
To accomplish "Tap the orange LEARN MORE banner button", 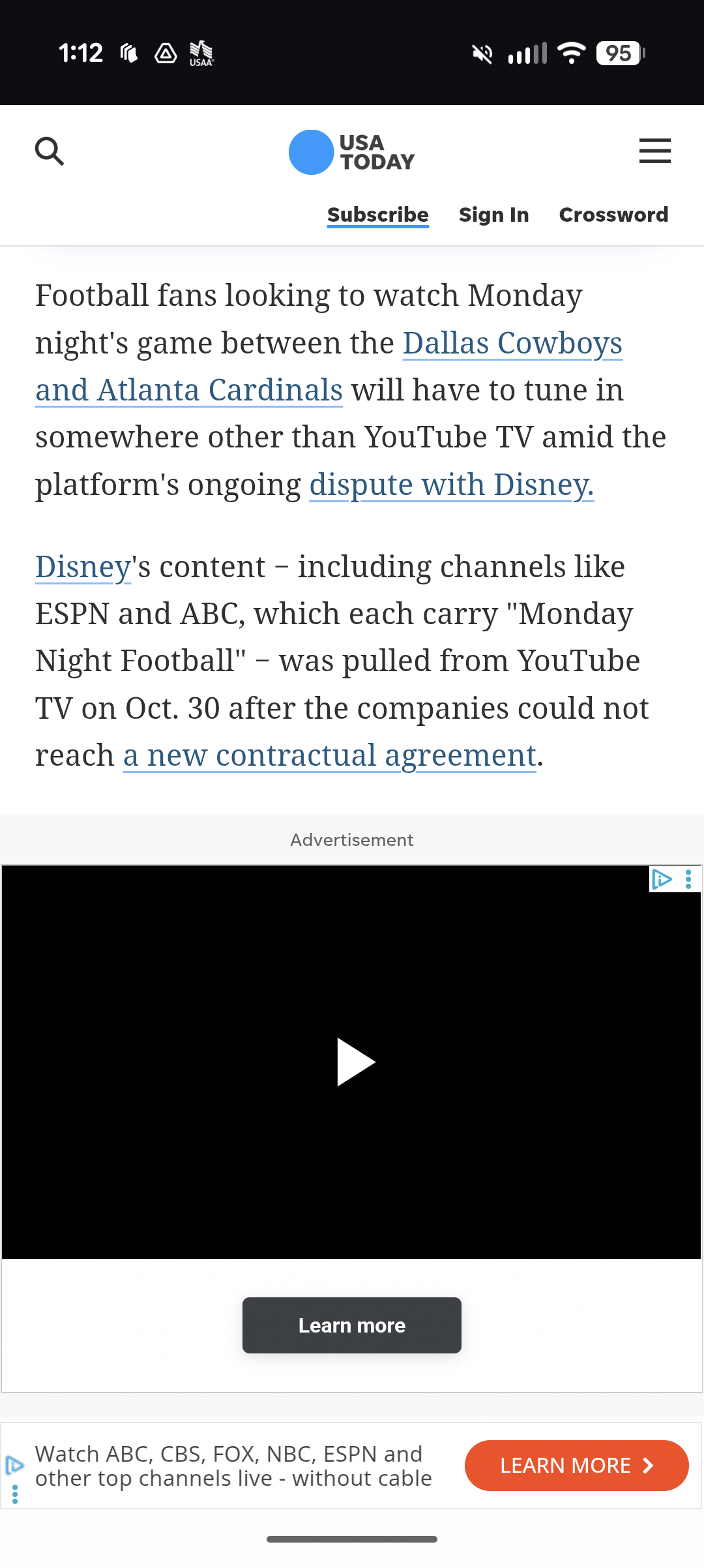I will point(576,1466).
